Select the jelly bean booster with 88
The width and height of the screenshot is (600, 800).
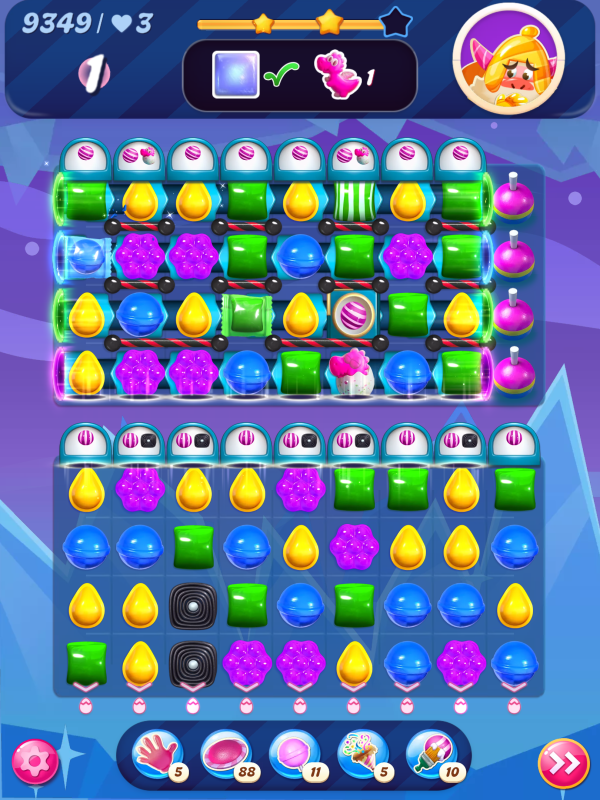tap(228, 756)
